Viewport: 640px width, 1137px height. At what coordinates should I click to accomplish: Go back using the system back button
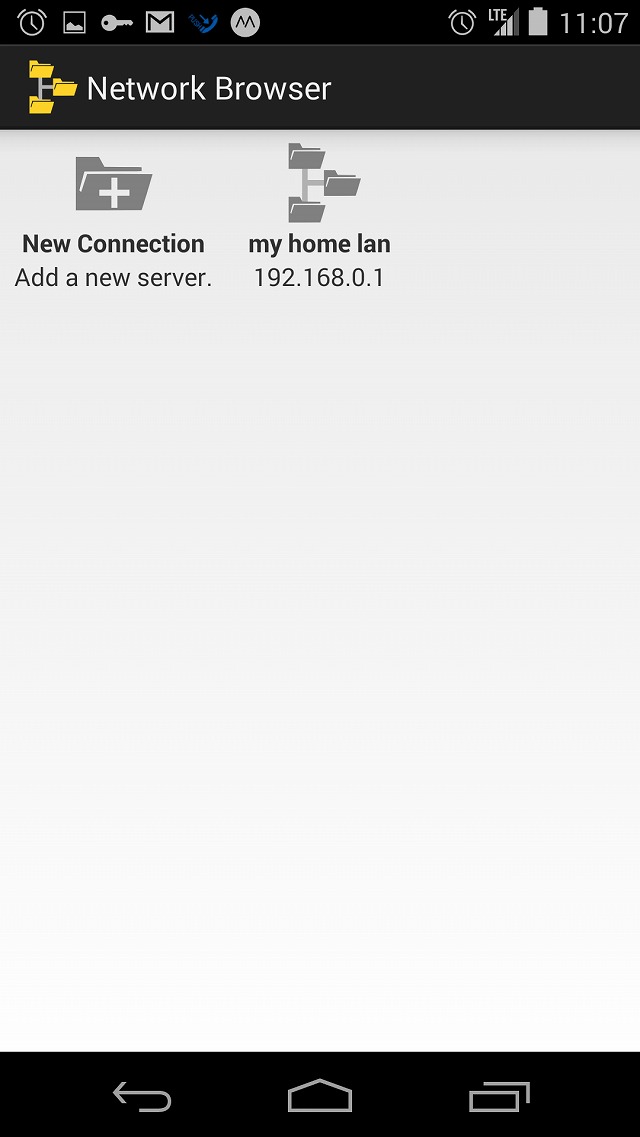142,1096
